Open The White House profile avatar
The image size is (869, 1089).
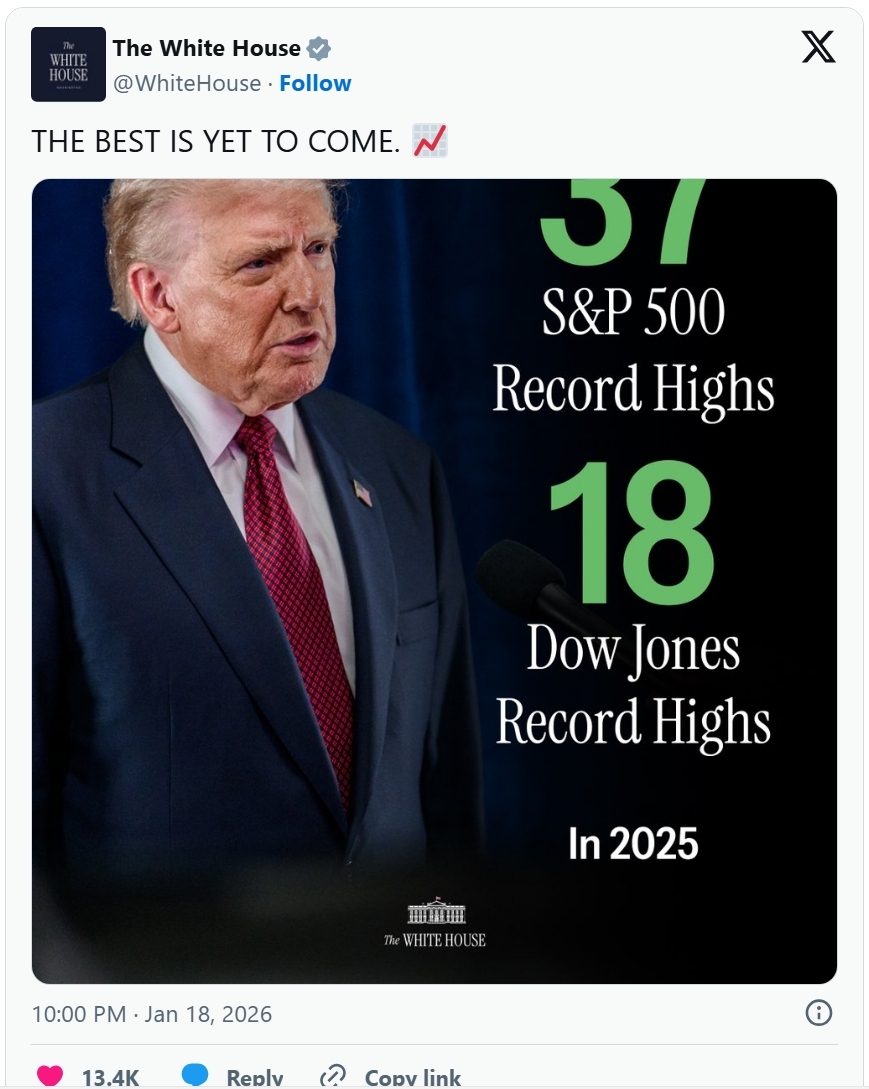pos(68,65)
